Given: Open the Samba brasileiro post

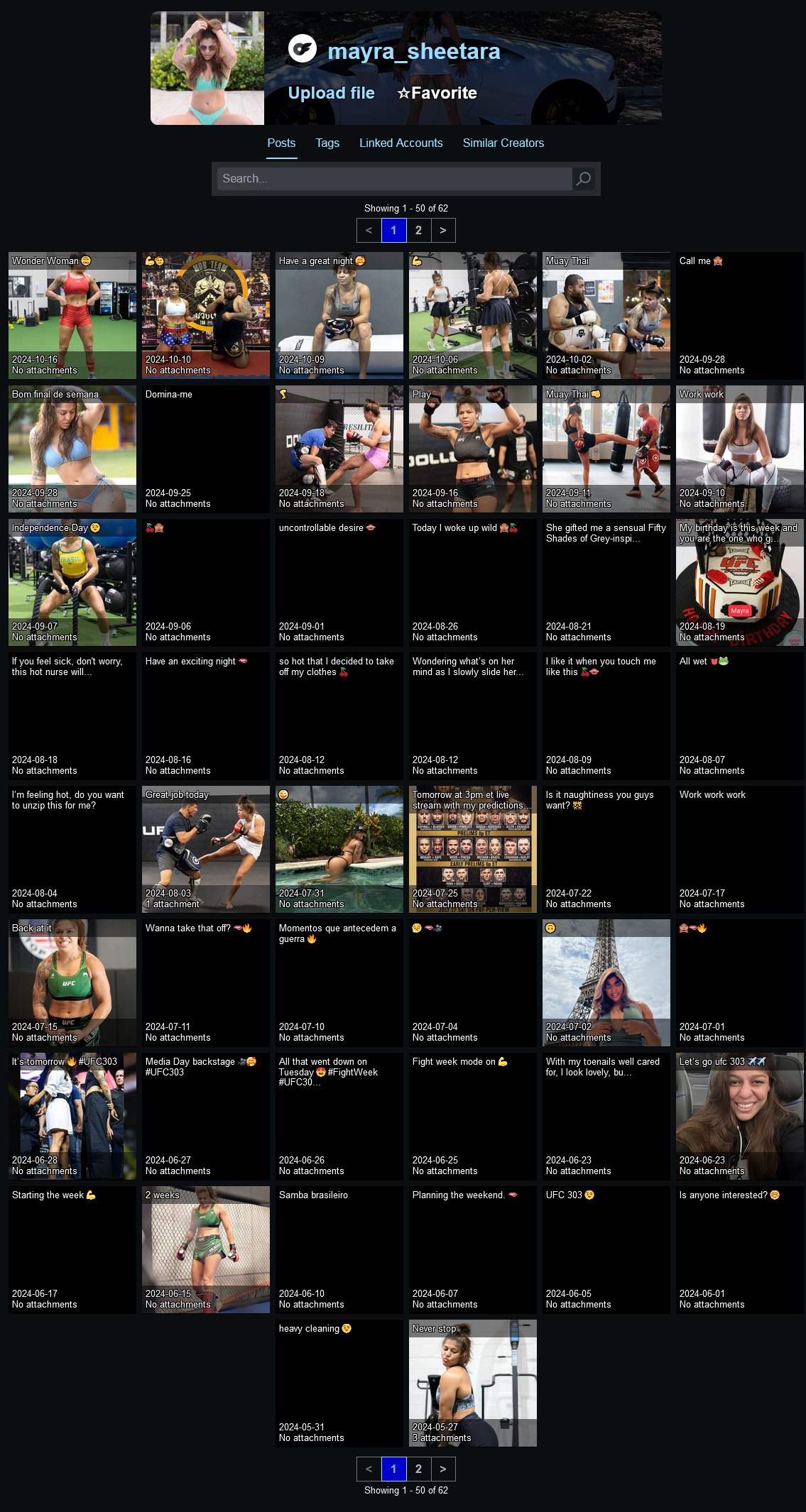Looking at the screenshot, I should point(339,1249).
